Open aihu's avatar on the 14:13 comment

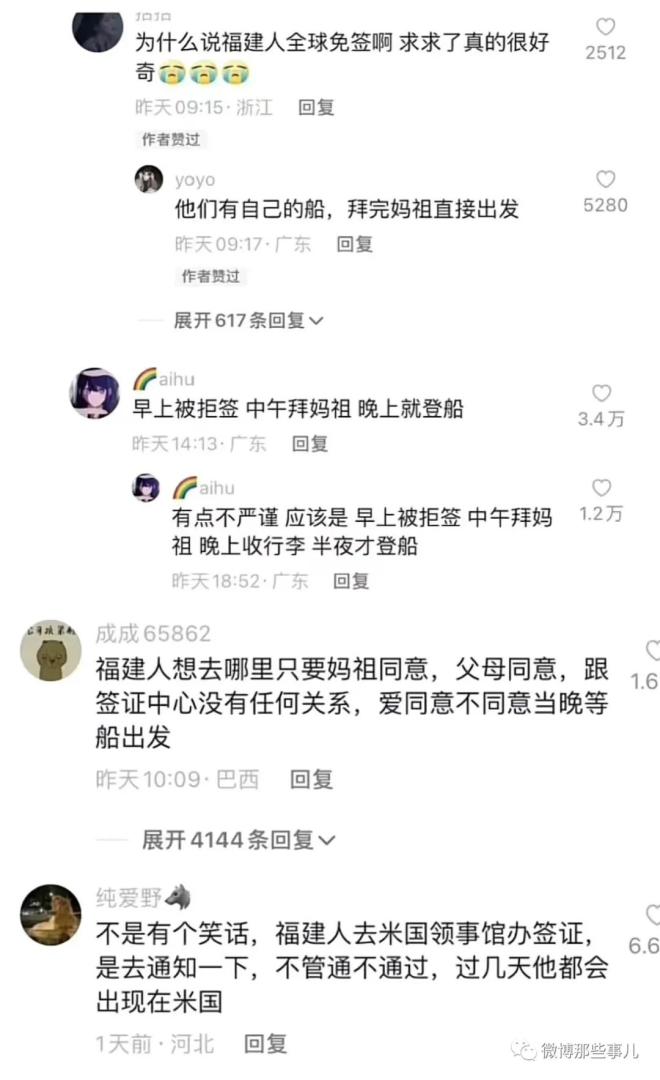[95, 392]
